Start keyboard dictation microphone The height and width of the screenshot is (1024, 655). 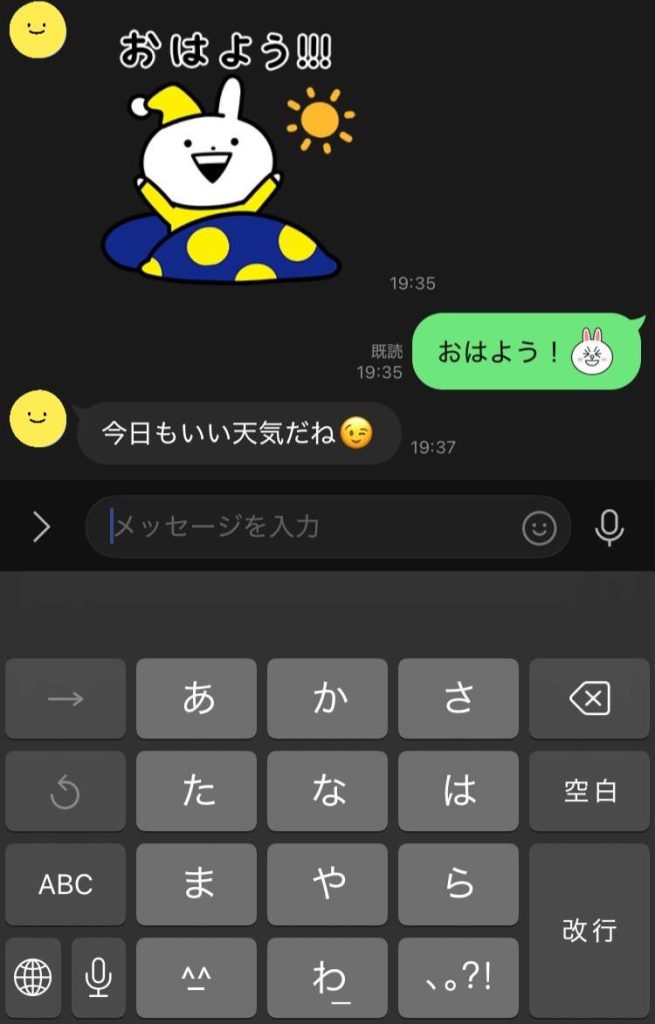click(x=98, y=977)
